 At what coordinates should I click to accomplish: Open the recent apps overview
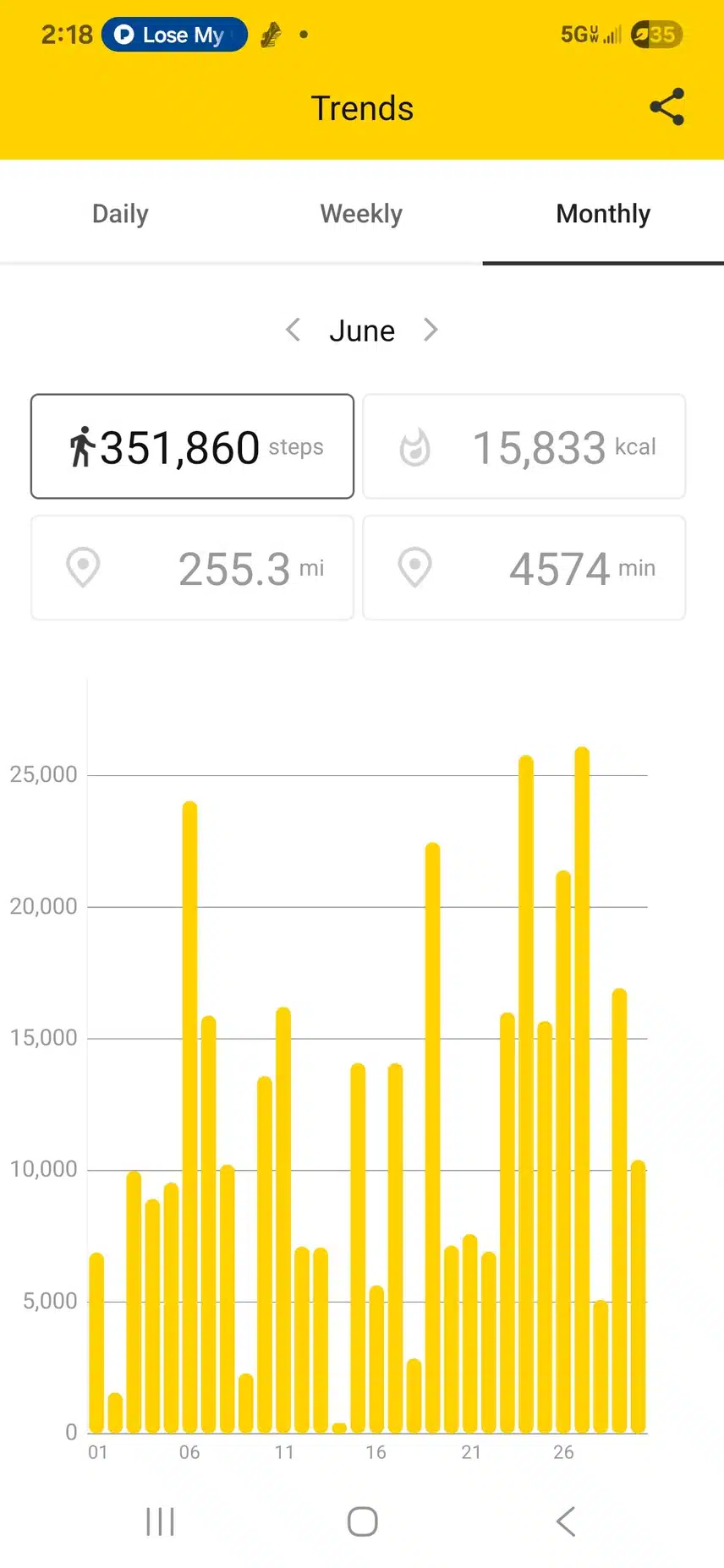[160, 1522]
